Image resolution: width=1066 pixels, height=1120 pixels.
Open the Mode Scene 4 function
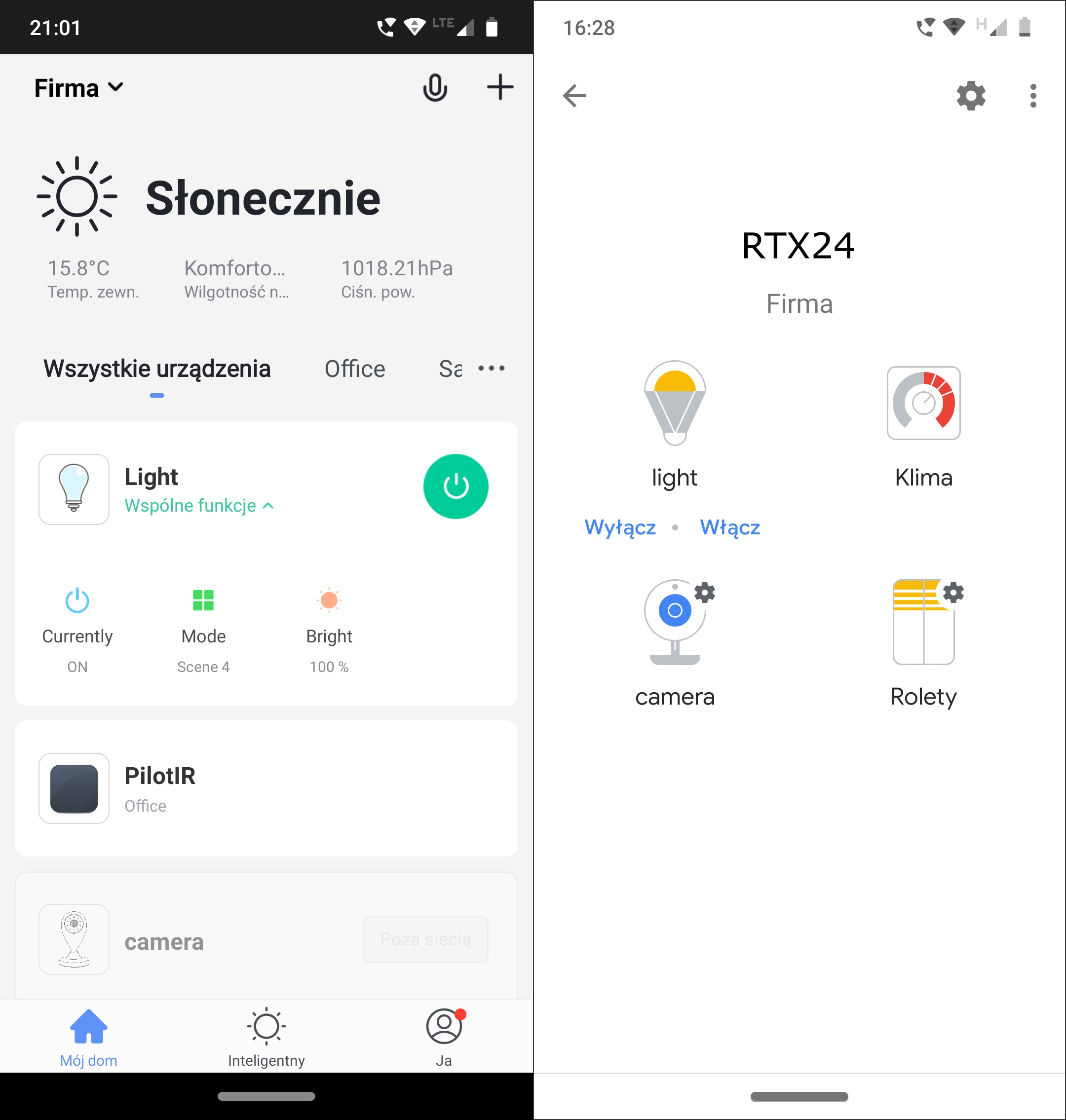203,629
